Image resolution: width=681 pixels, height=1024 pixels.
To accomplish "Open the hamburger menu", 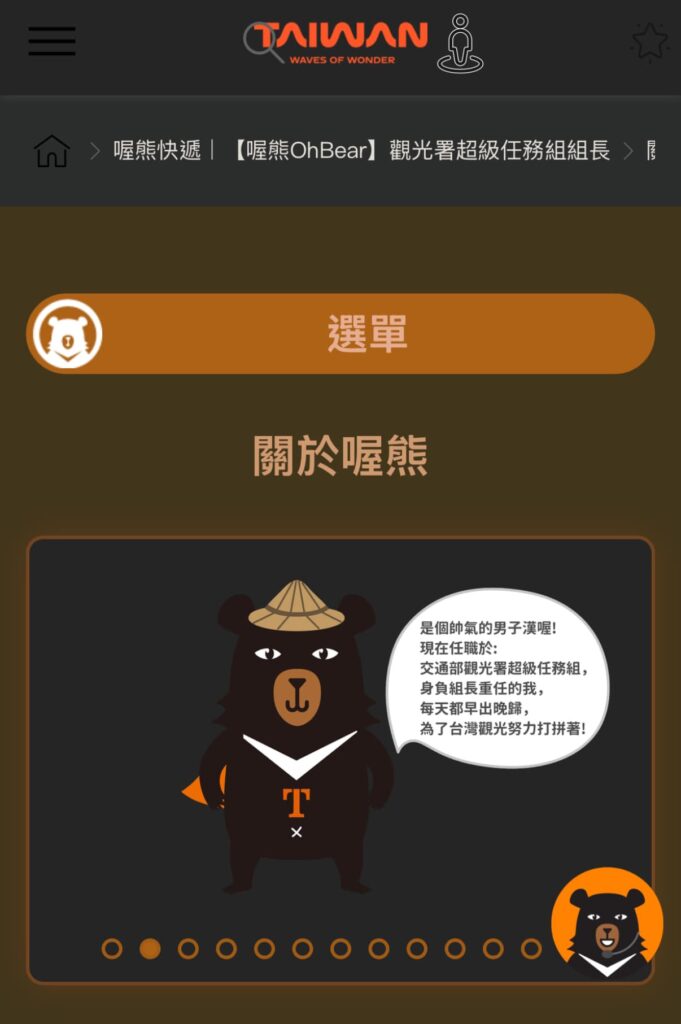I will tap(52, 41).
